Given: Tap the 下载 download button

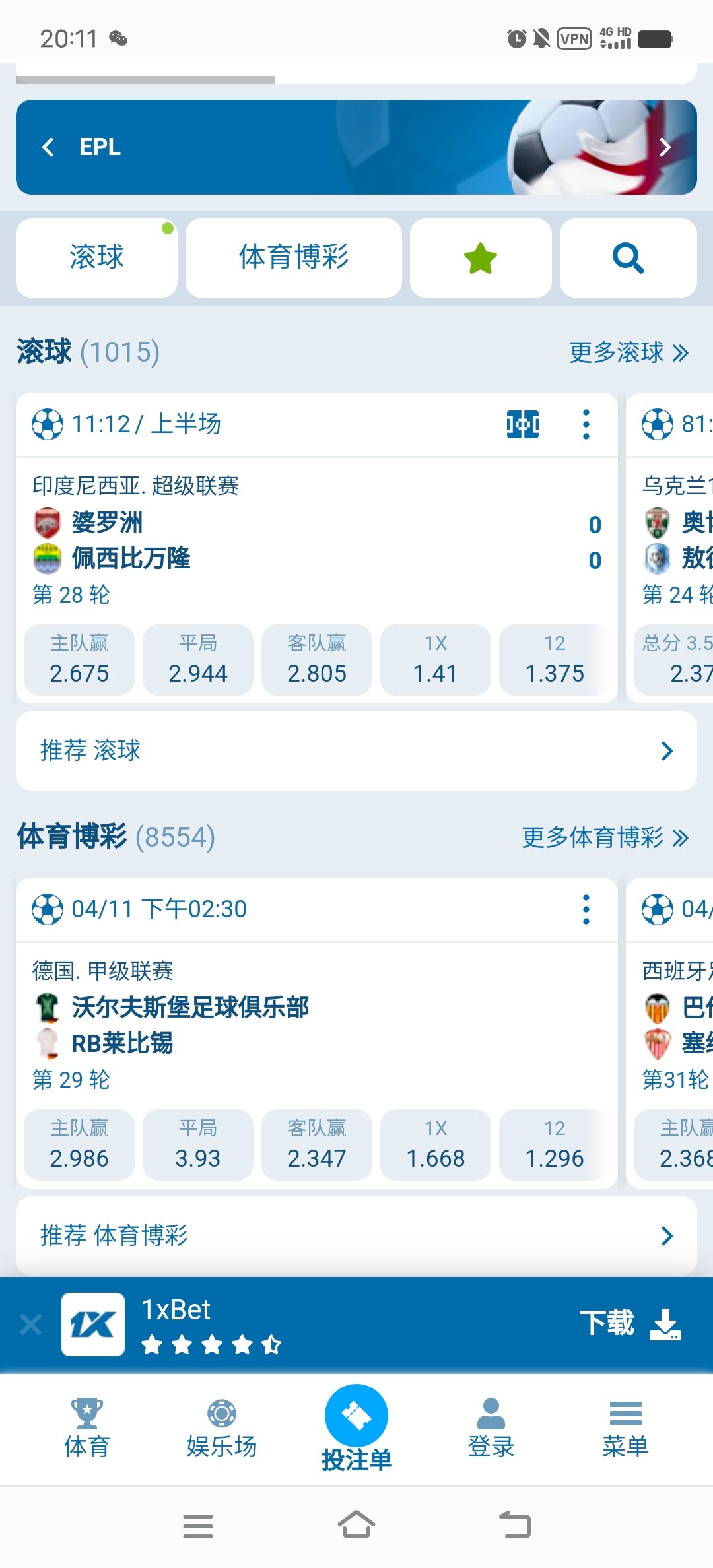Looking at the screenshot, I should pos(630,1324).
